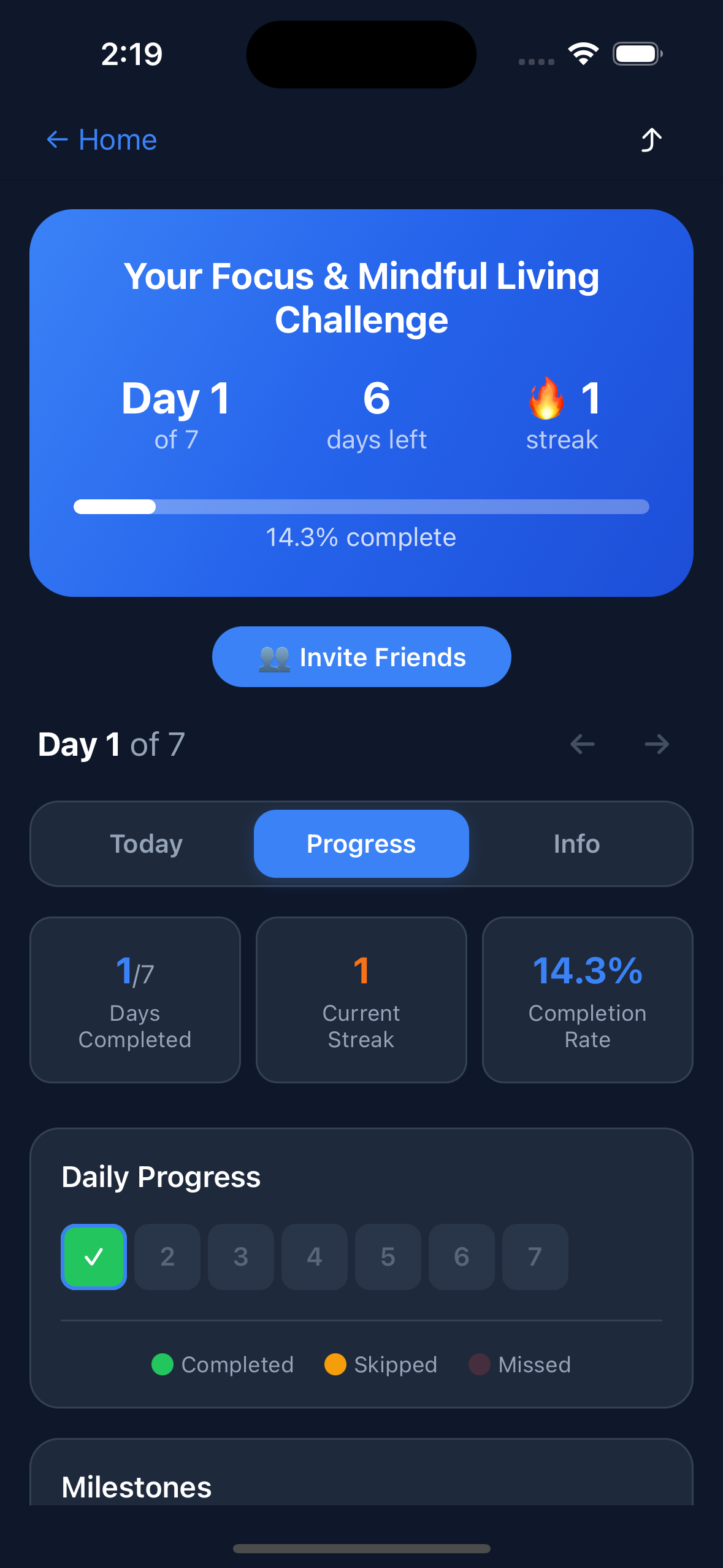Tap the 14.3% complete progress bar

click(x=361, y=507)
